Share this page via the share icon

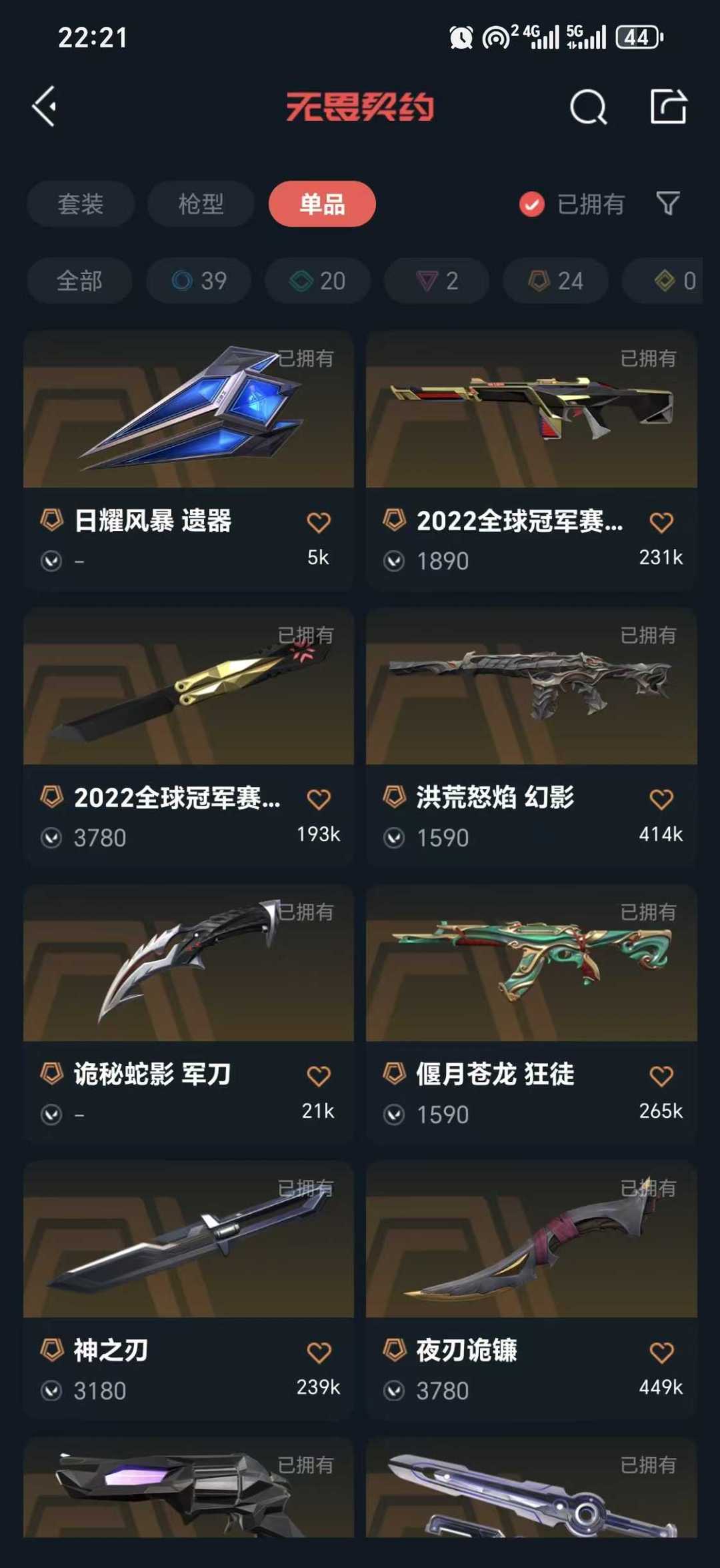click(x=668, y=107)
